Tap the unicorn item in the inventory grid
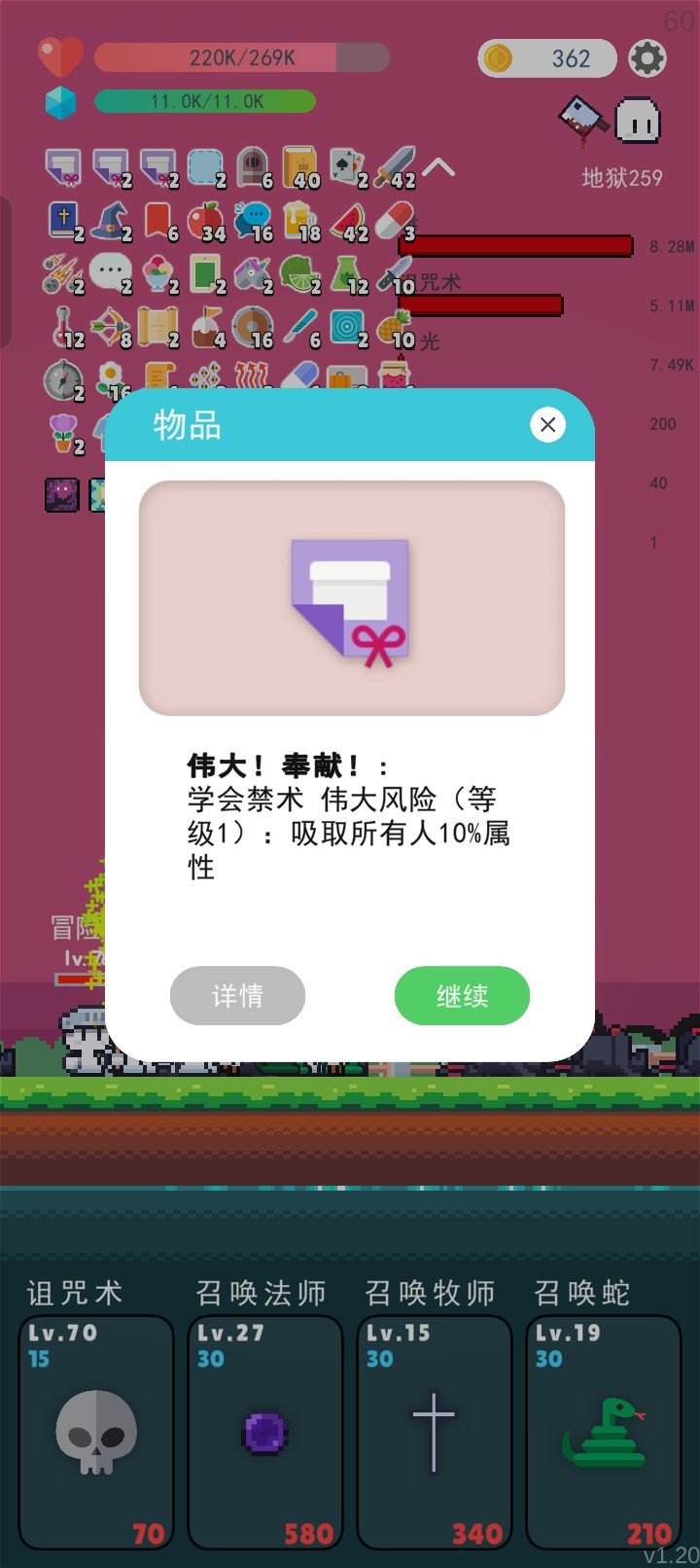 click(x=251, y=275)
